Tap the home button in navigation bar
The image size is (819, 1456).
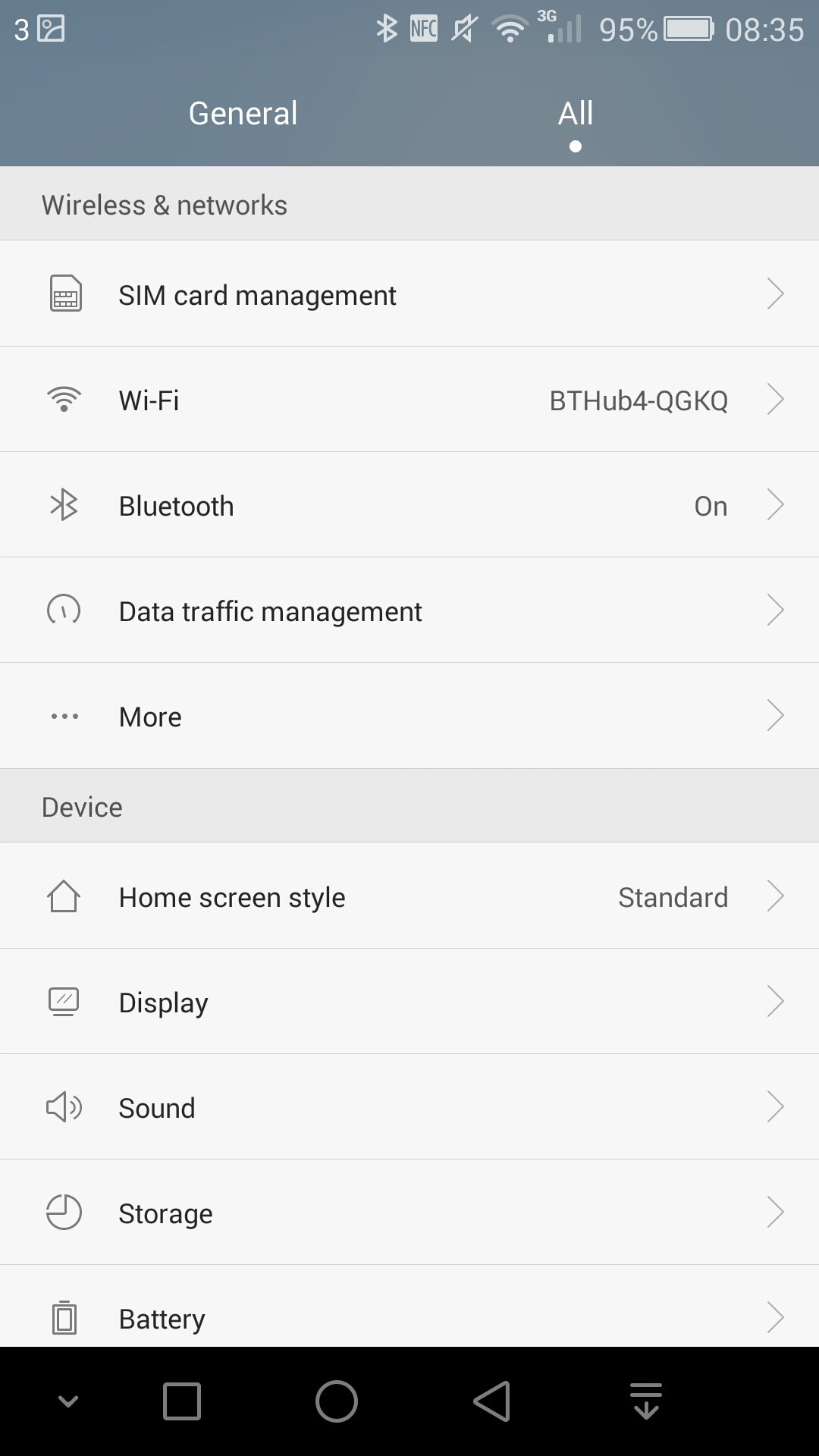tap(336, 1401)
